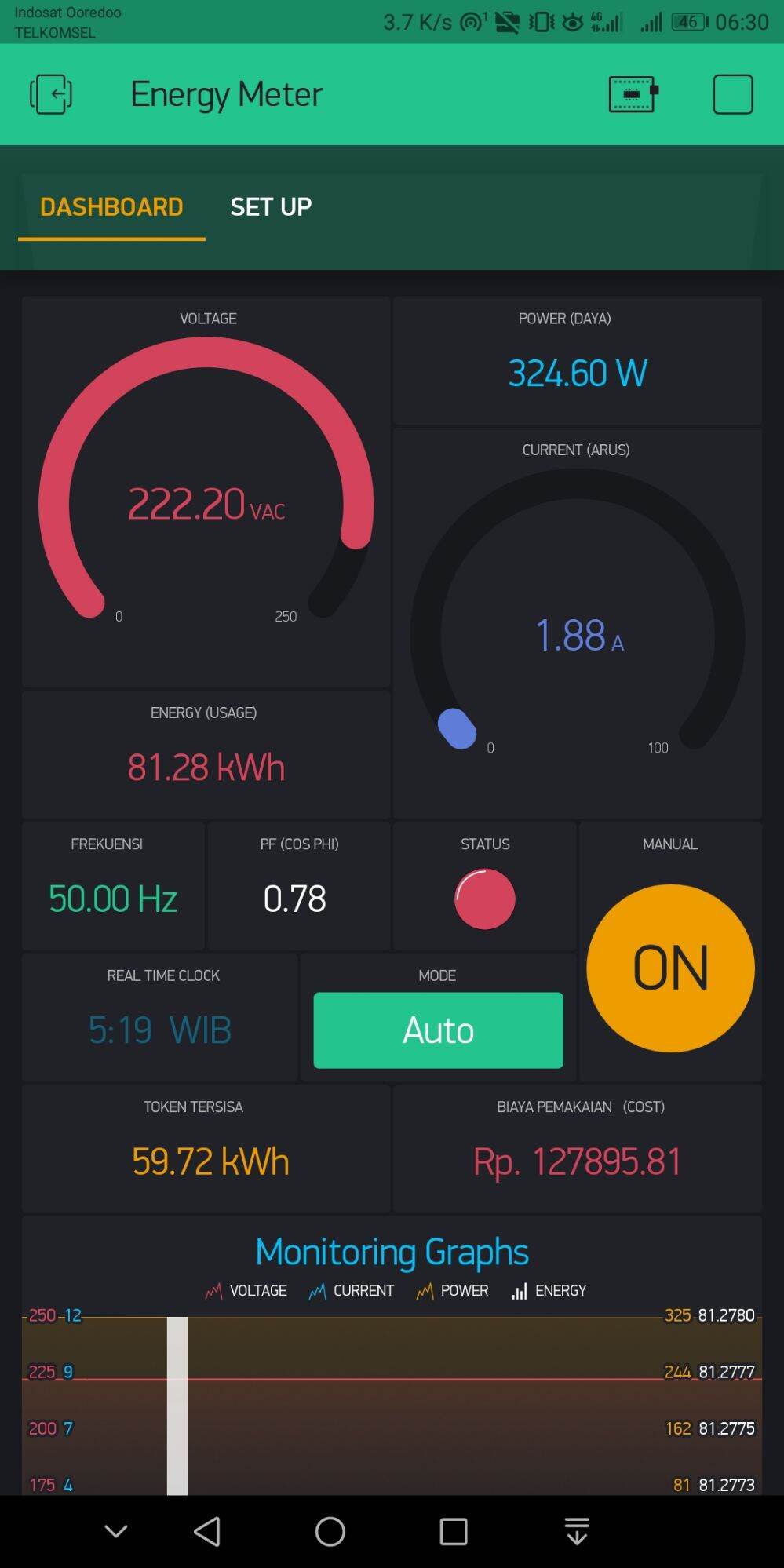Tap the red STATUS indicator light
The image size is (784, 1568).
coord(484,899)
